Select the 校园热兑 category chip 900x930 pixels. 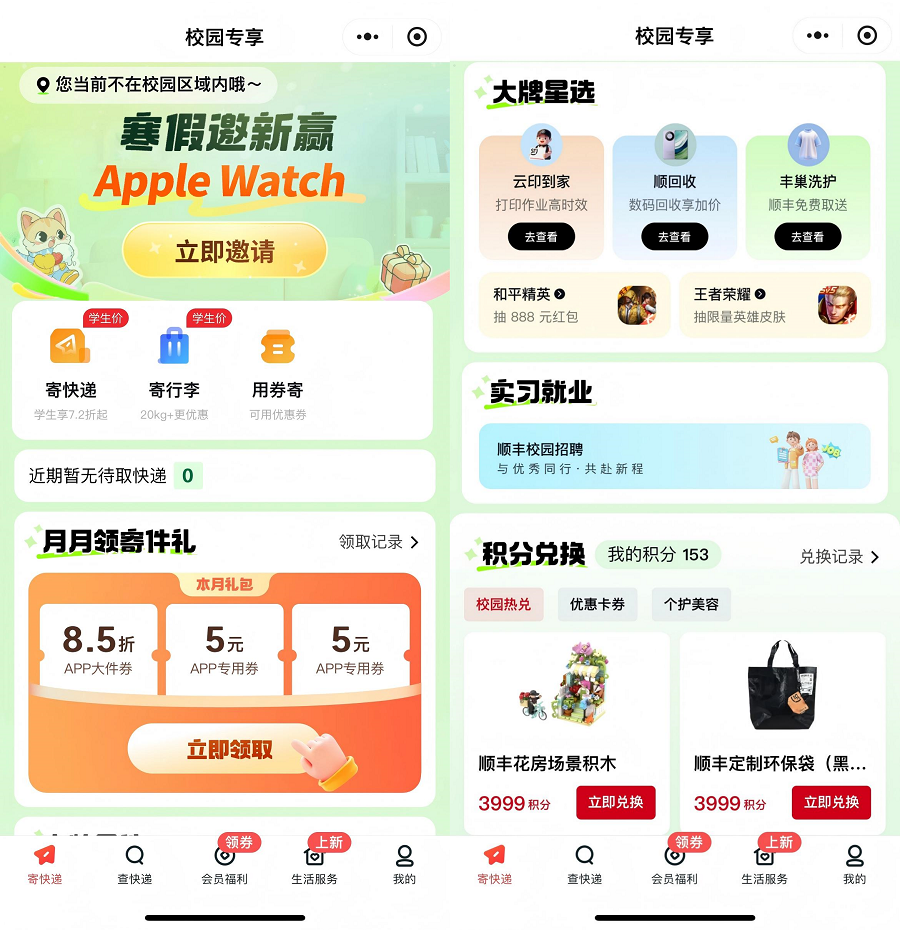503,604
